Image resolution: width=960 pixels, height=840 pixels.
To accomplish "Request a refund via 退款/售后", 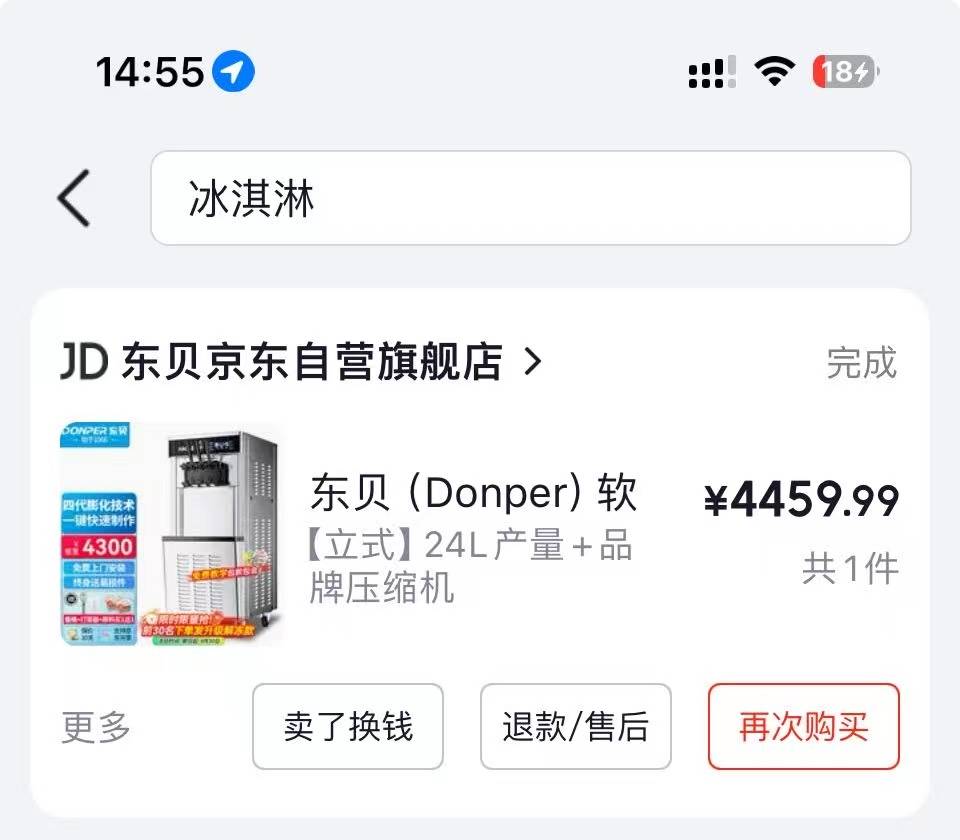I will coord(575,727).
